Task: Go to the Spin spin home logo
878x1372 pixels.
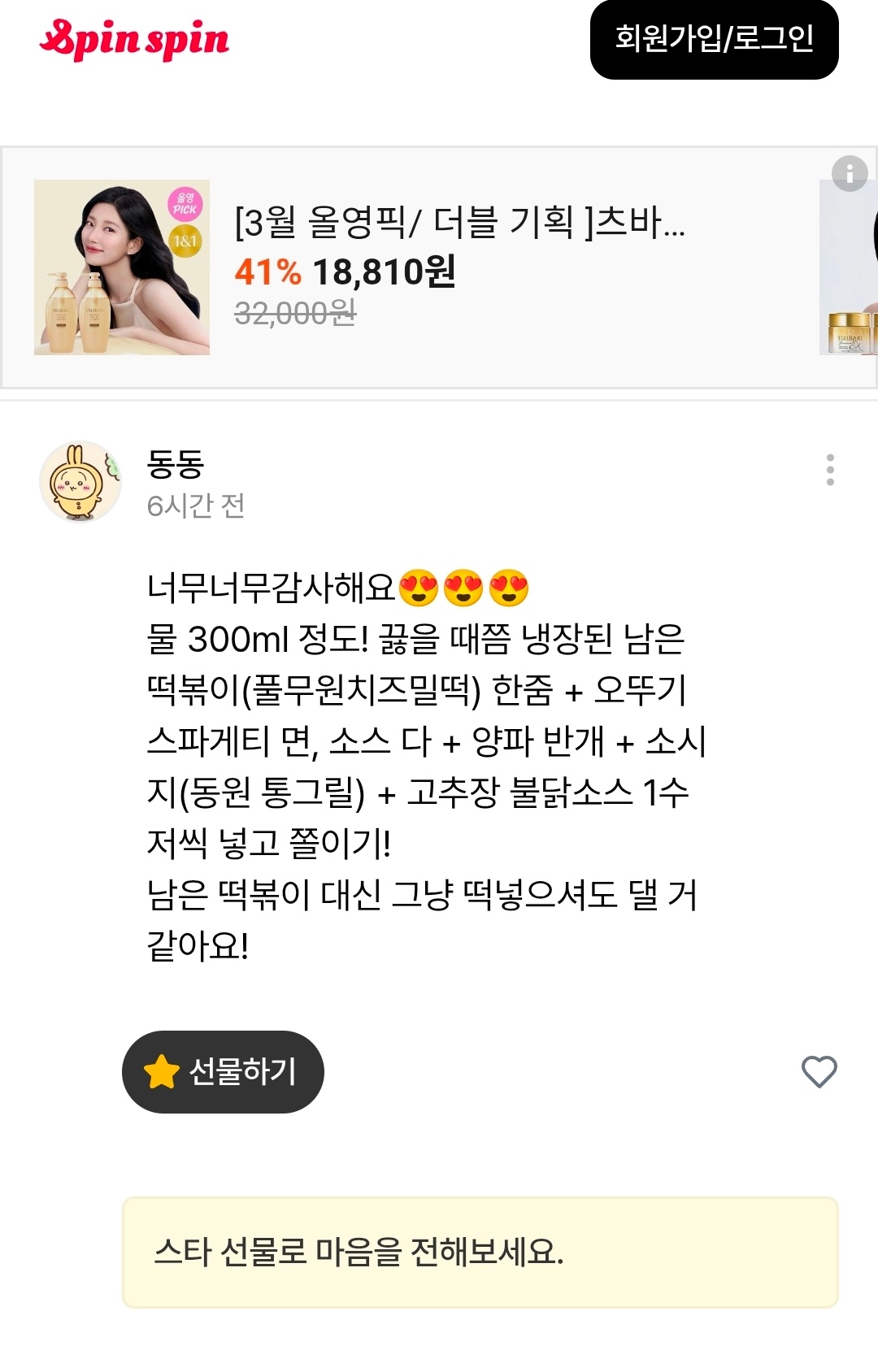Action: click(134, 39)
